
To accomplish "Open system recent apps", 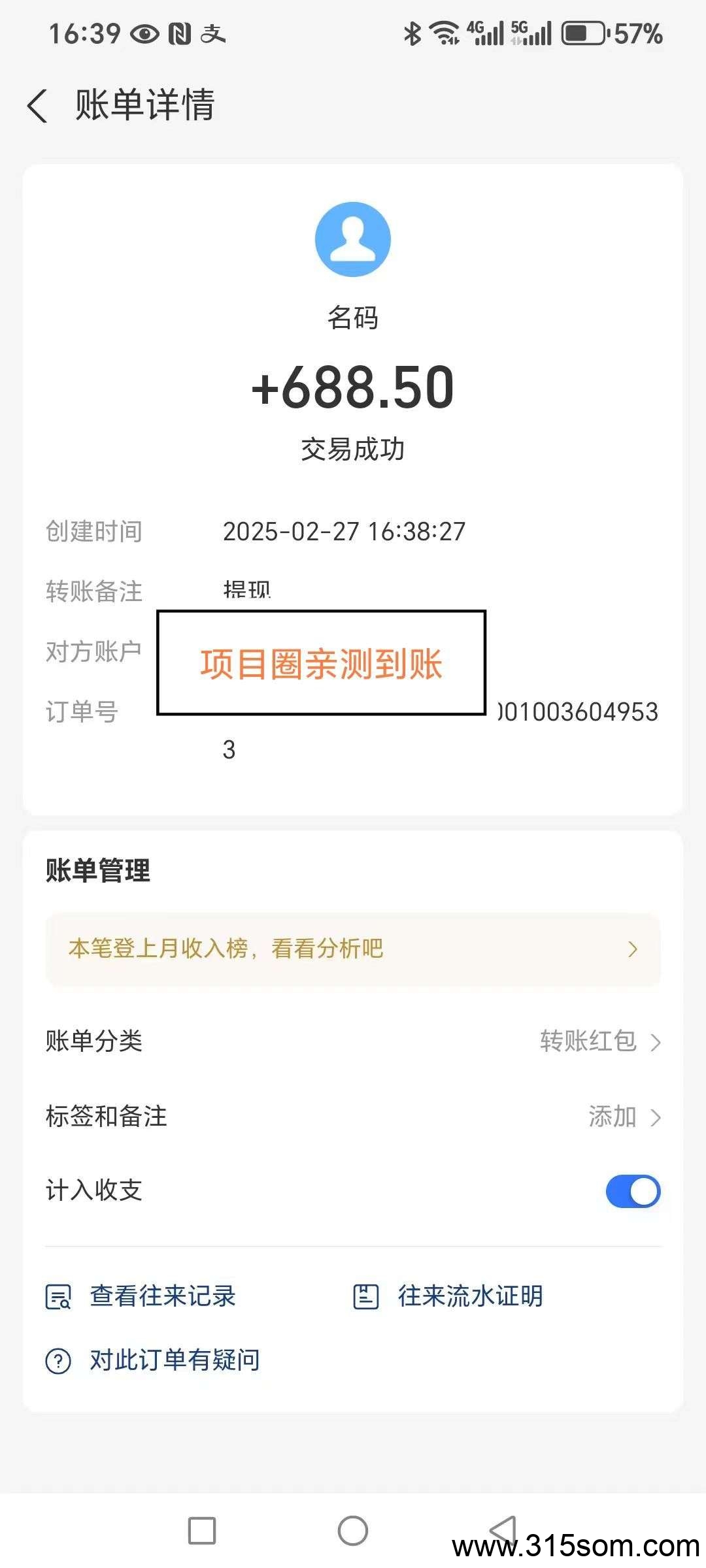I will (202, 1530).
